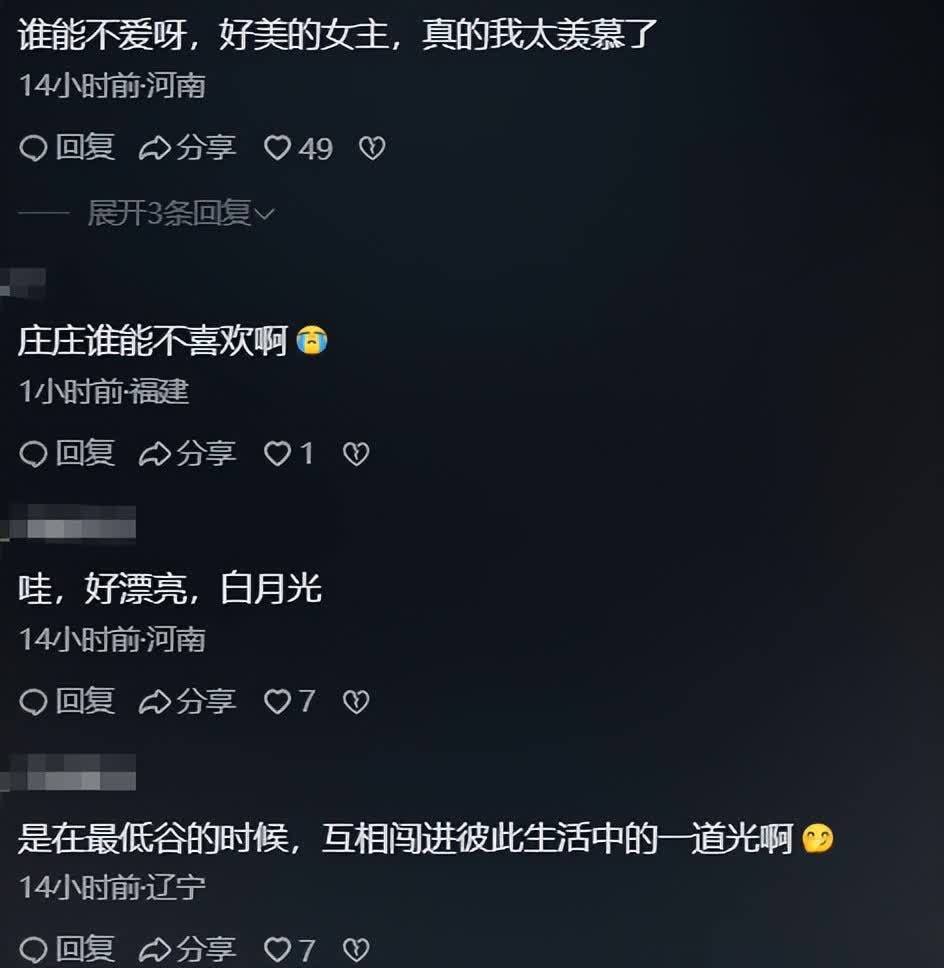Expand 展开3条回复 replies
The width and height of the screenshot is (944, 968).
pyautogui.click(x=180, y=213)
